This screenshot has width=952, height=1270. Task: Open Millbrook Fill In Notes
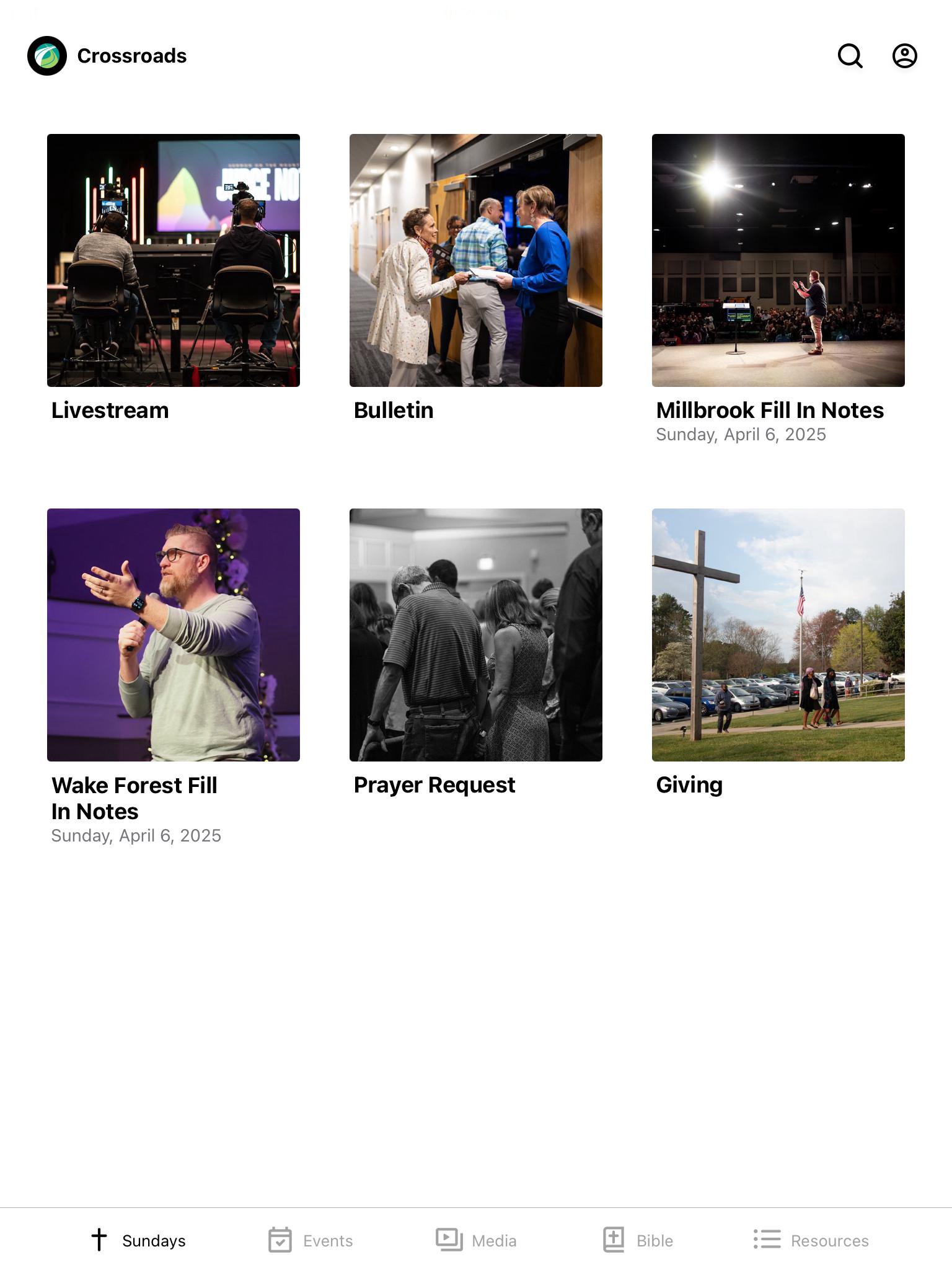click(x=778, y=260)
